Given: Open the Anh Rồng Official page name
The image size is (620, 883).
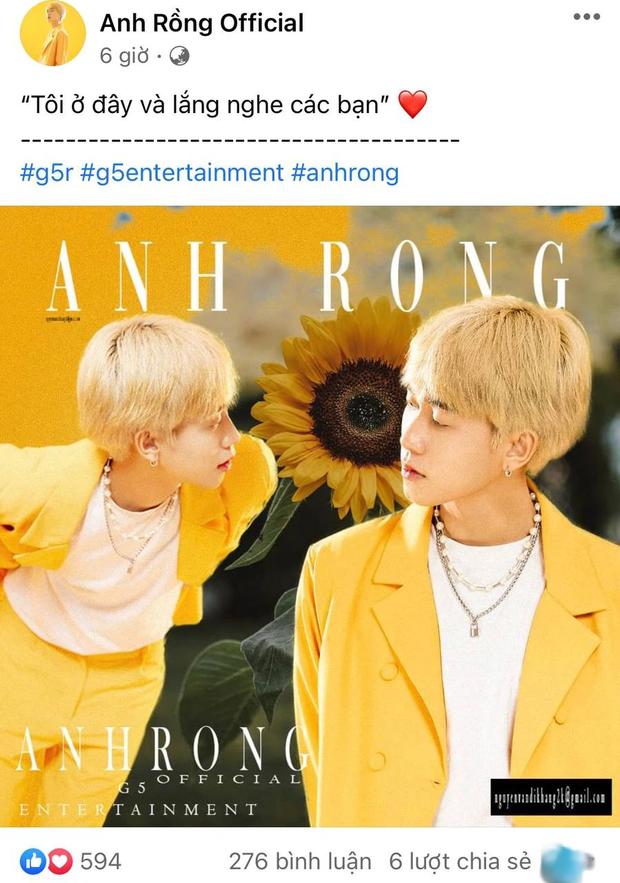Looking at the screenshot, I should point(201,22).
